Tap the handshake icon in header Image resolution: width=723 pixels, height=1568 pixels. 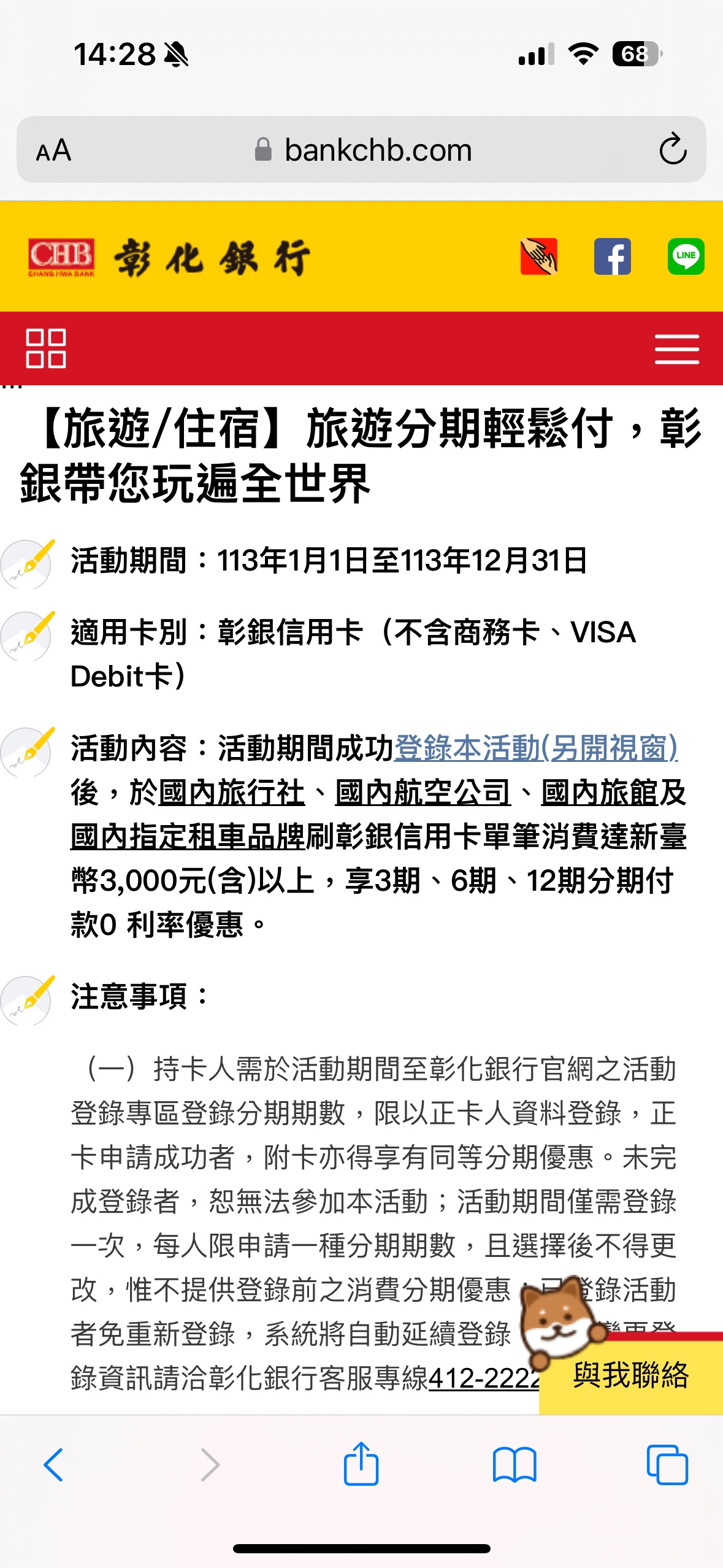coord(538,256)
